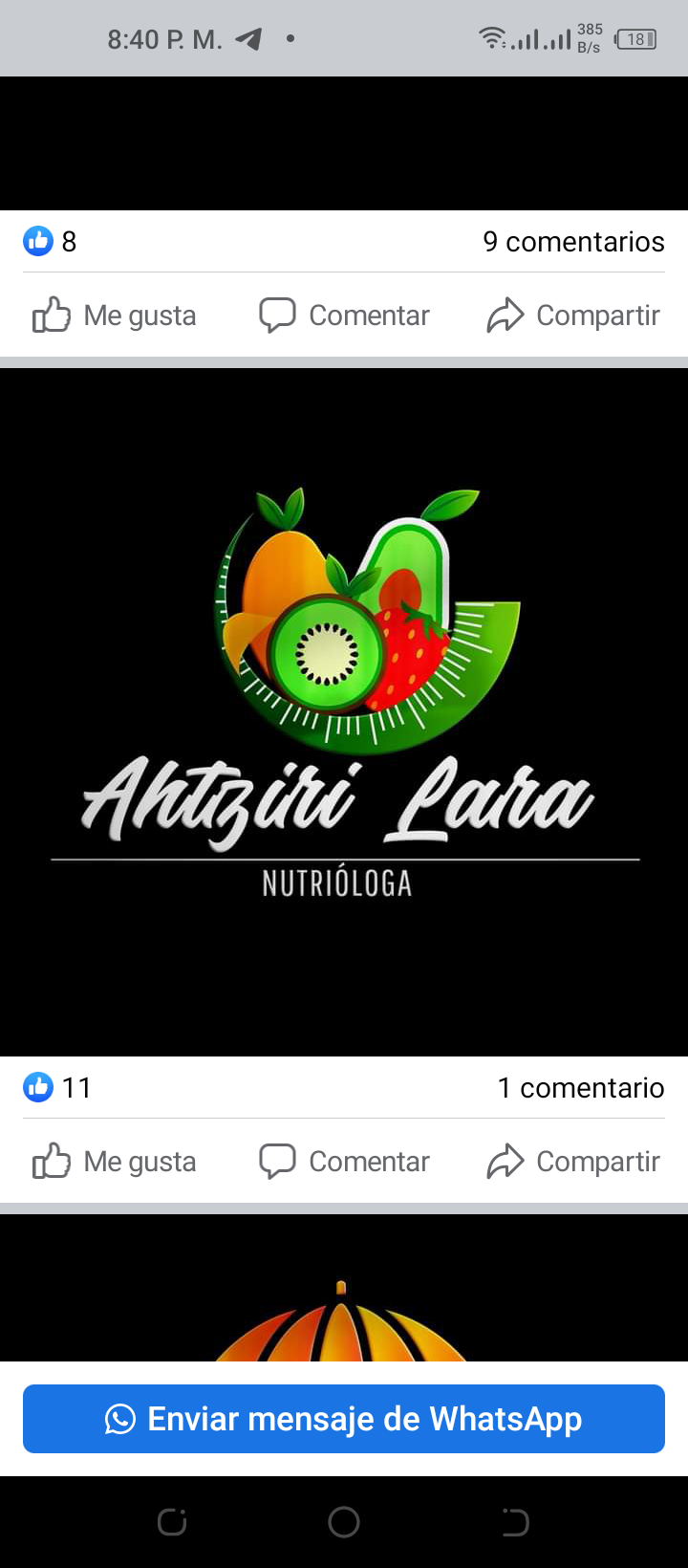Image resolution: width=688 pixels, height=1568 pixels.
Task: Go to the system home screen
Action: [x=344, y=1522]
